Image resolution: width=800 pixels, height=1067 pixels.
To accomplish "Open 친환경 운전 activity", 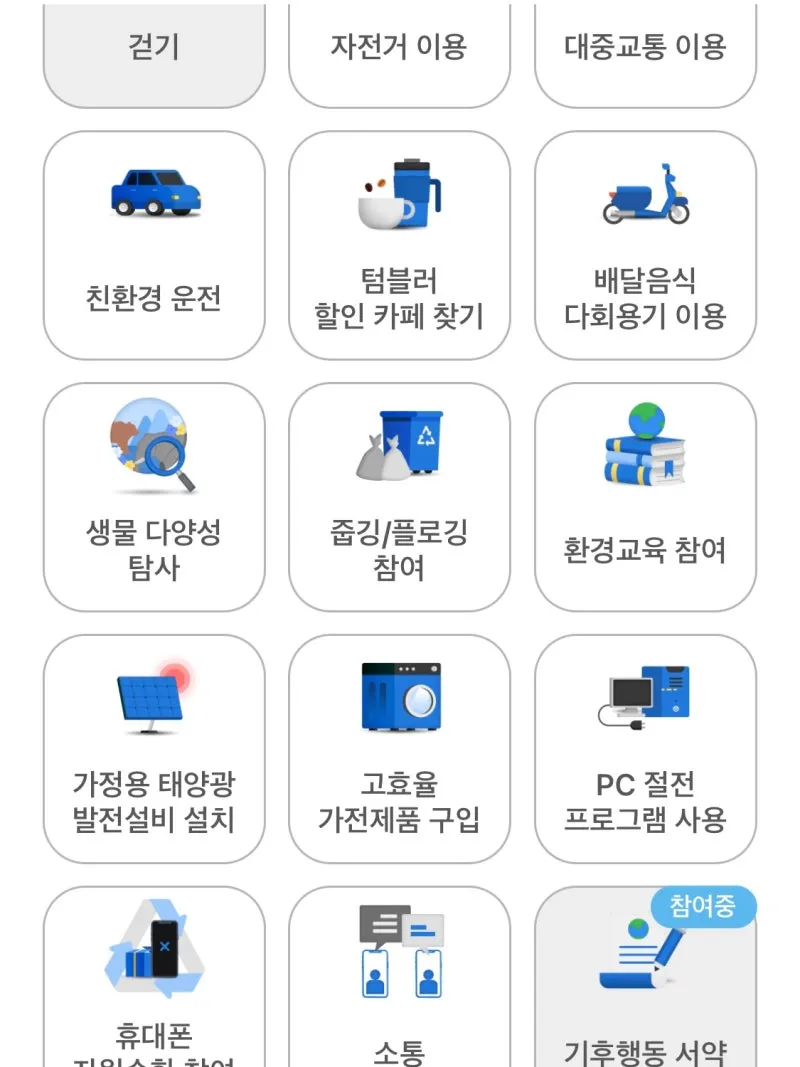I will click(154, 246).
